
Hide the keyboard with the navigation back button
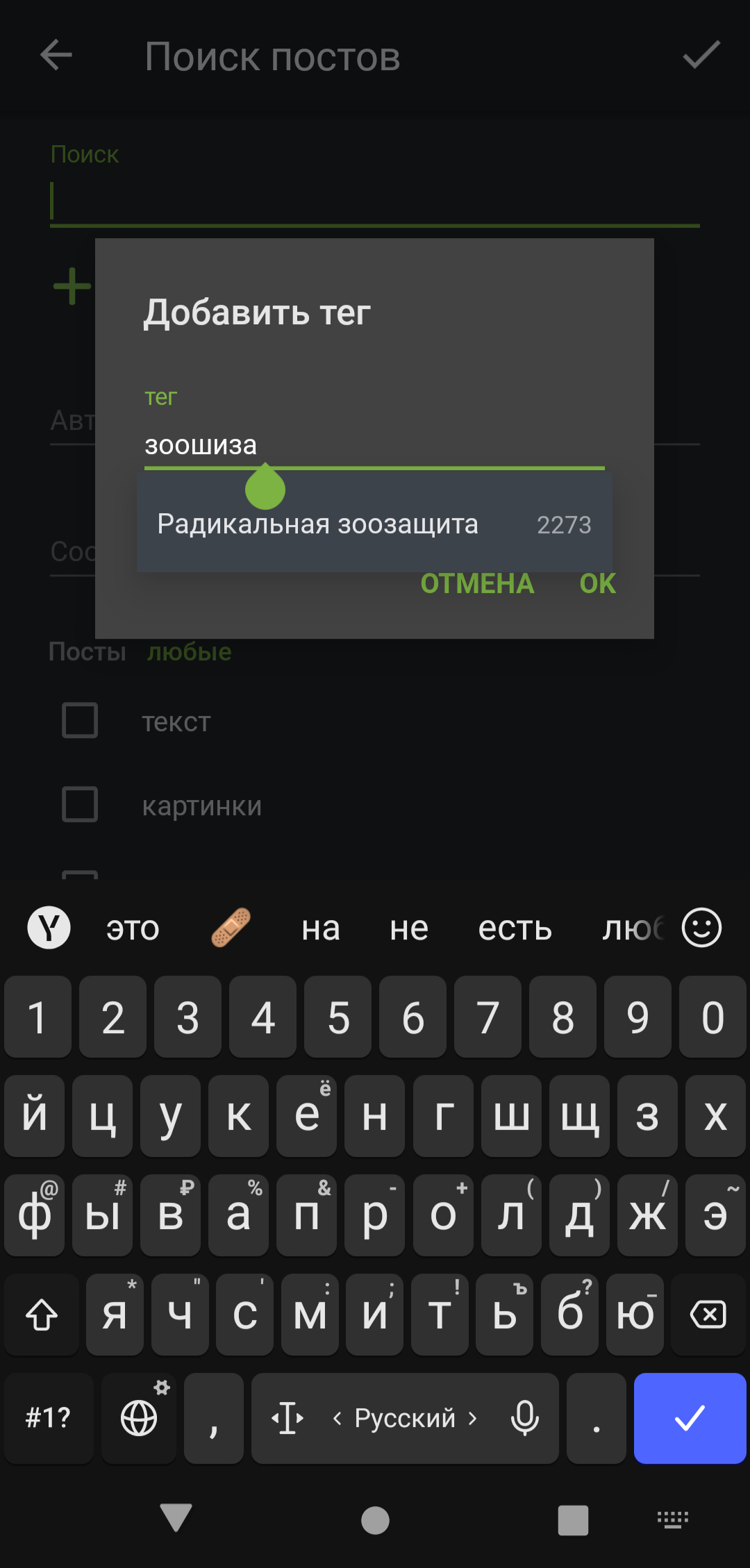[x=176, y=1519]
